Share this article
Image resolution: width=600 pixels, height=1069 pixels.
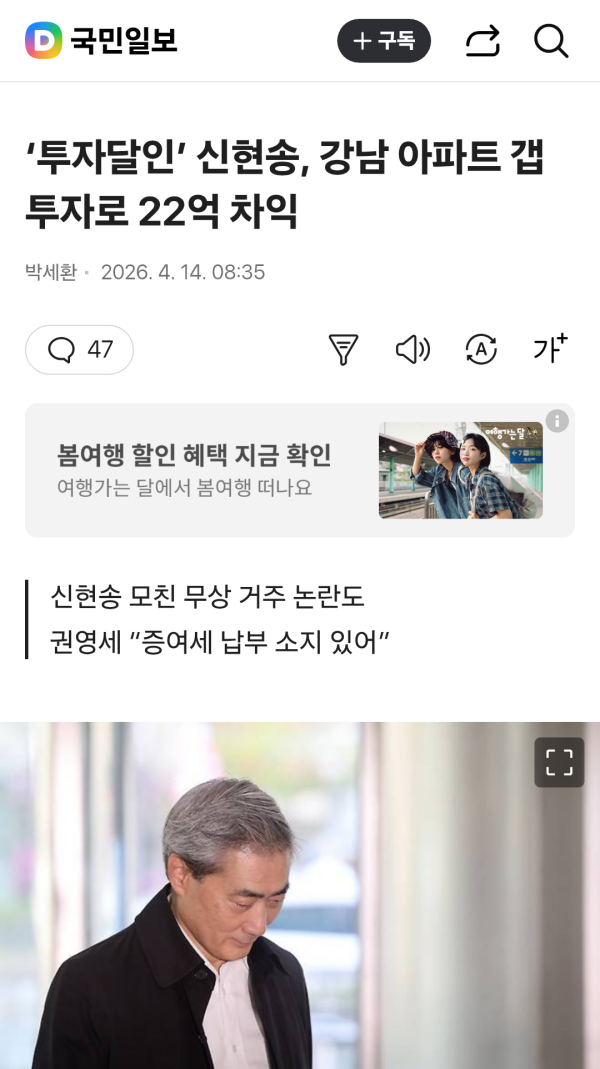click(482, 41)
